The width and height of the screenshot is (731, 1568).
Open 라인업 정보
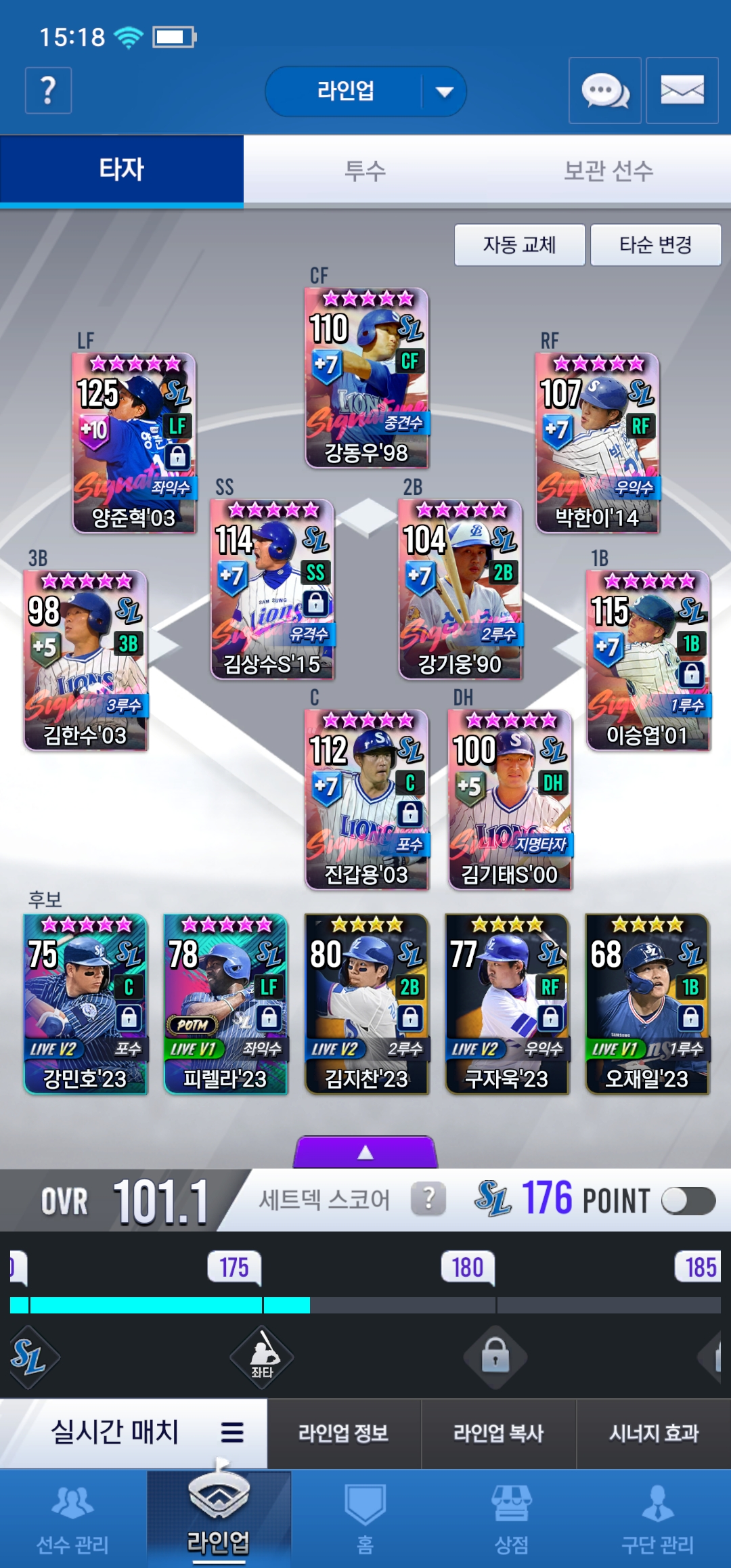344,1433
